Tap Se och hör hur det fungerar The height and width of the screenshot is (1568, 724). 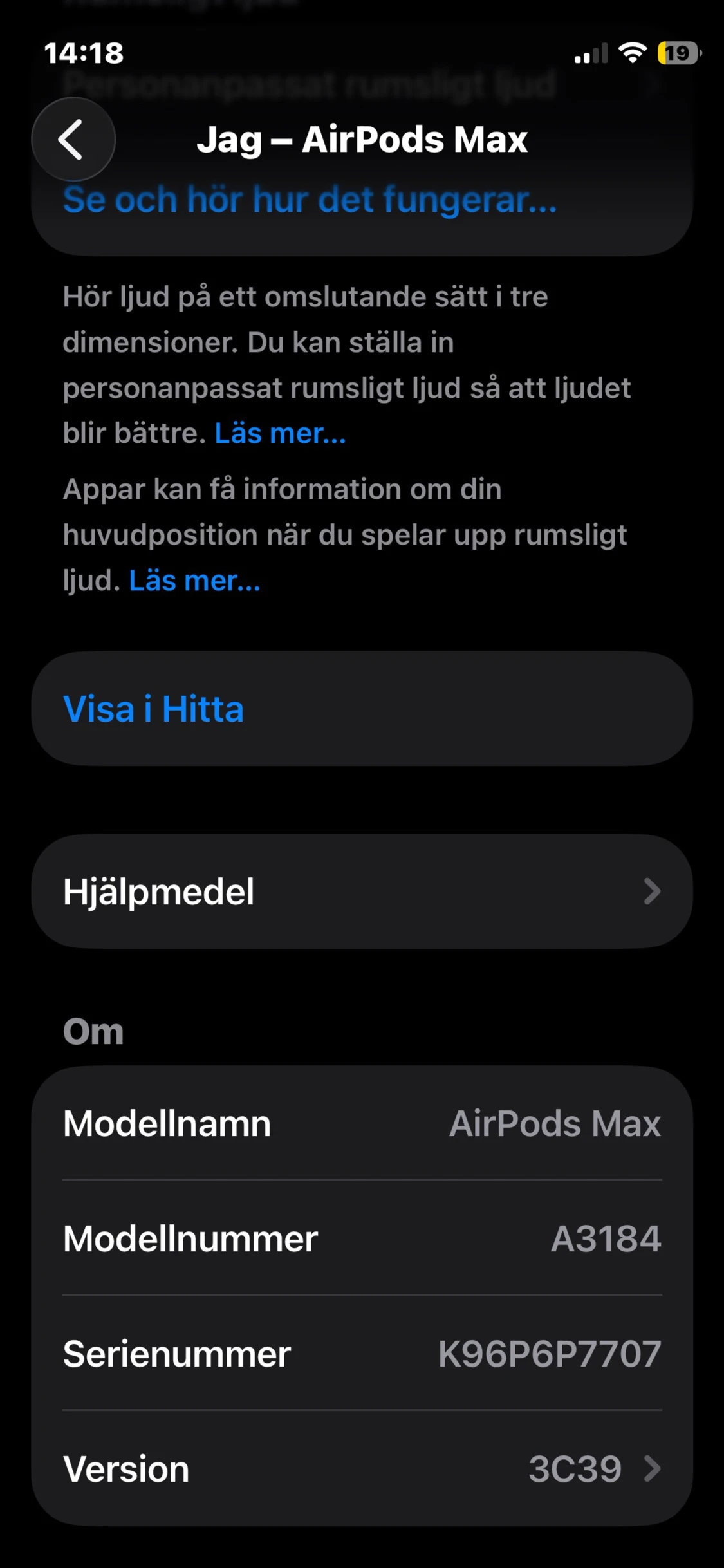[x=309, y=200]
